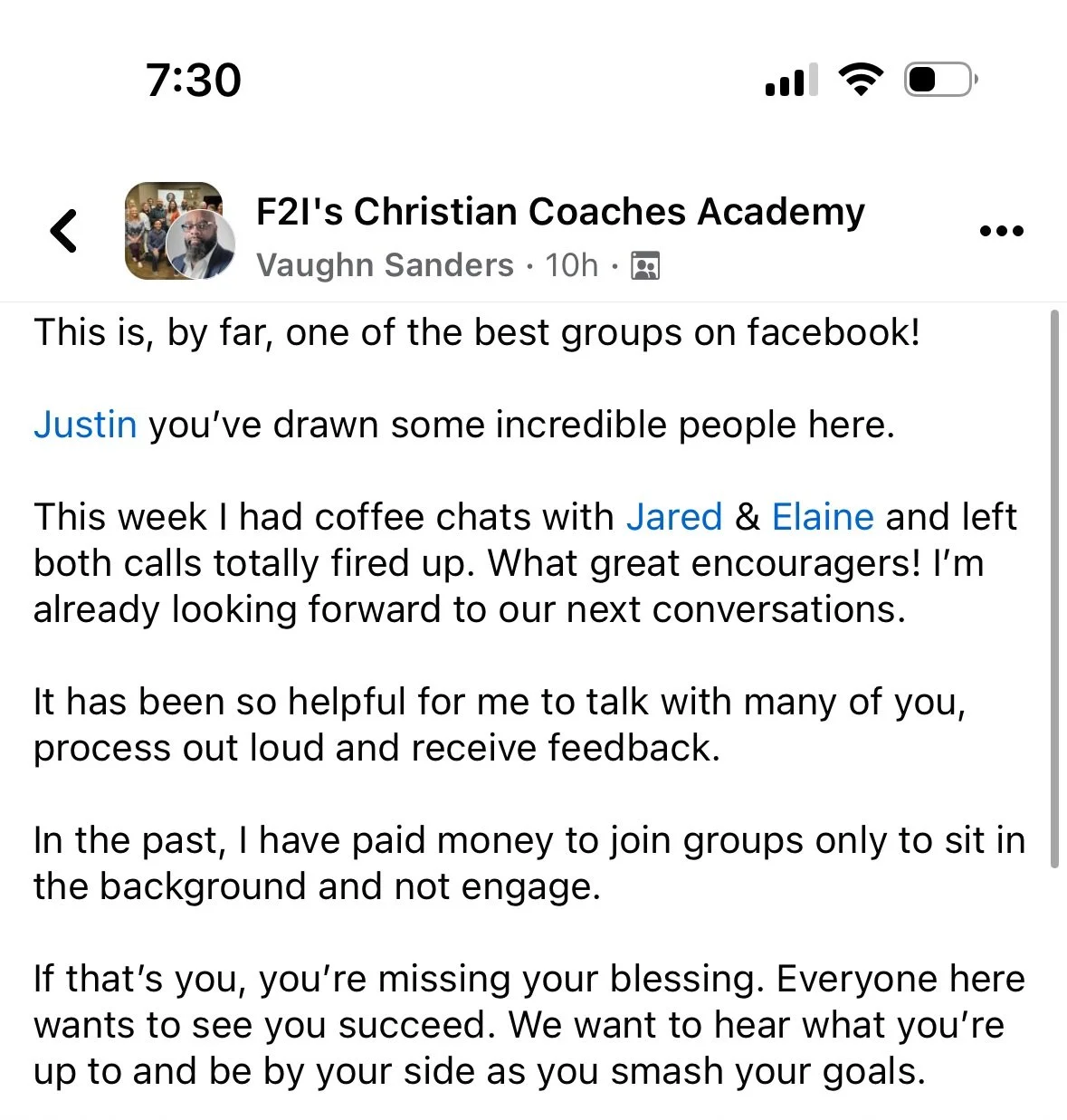View Vaughn Sanders' profile

(x=385, y=265)
